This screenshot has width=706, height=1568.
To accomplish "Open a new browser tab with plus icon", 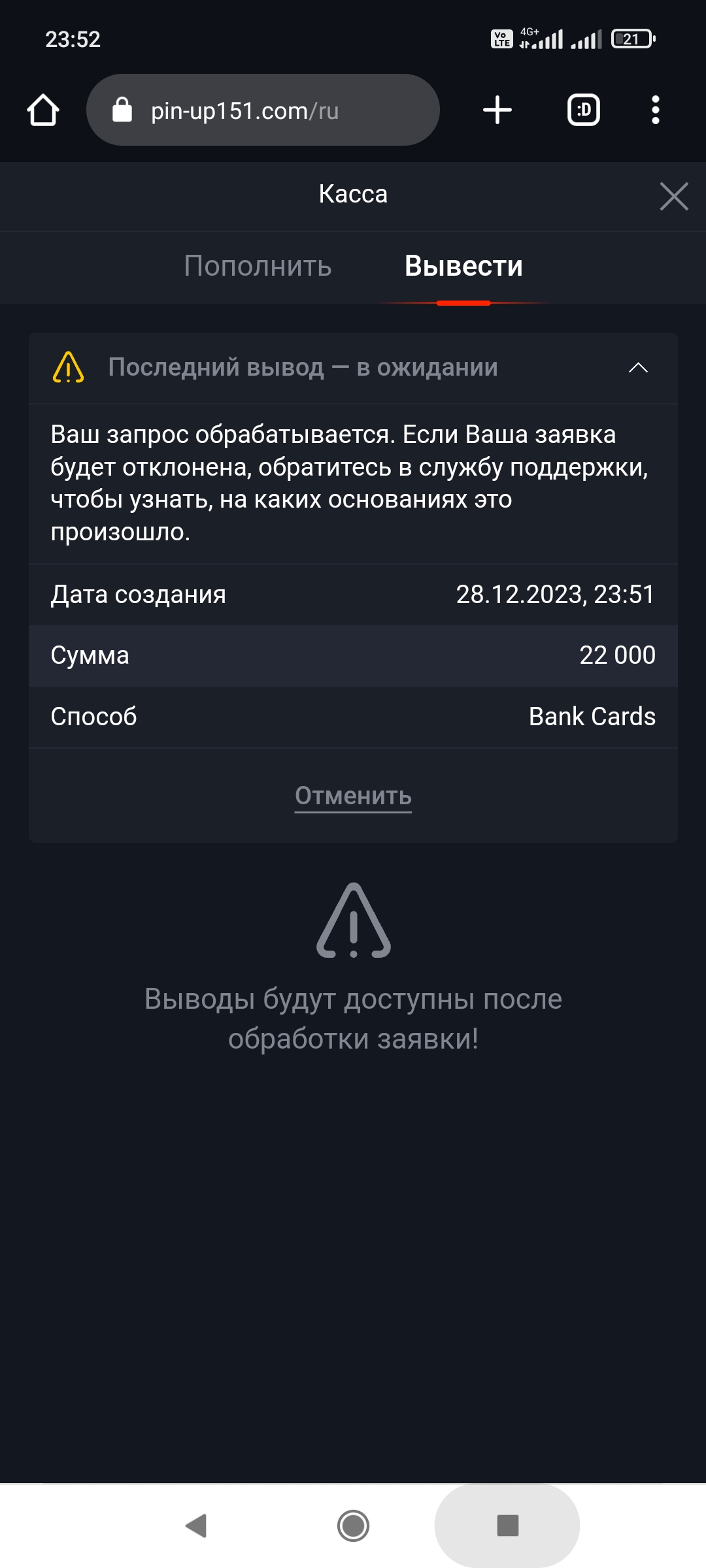I will pyautogui.click(x=497, y=109).
